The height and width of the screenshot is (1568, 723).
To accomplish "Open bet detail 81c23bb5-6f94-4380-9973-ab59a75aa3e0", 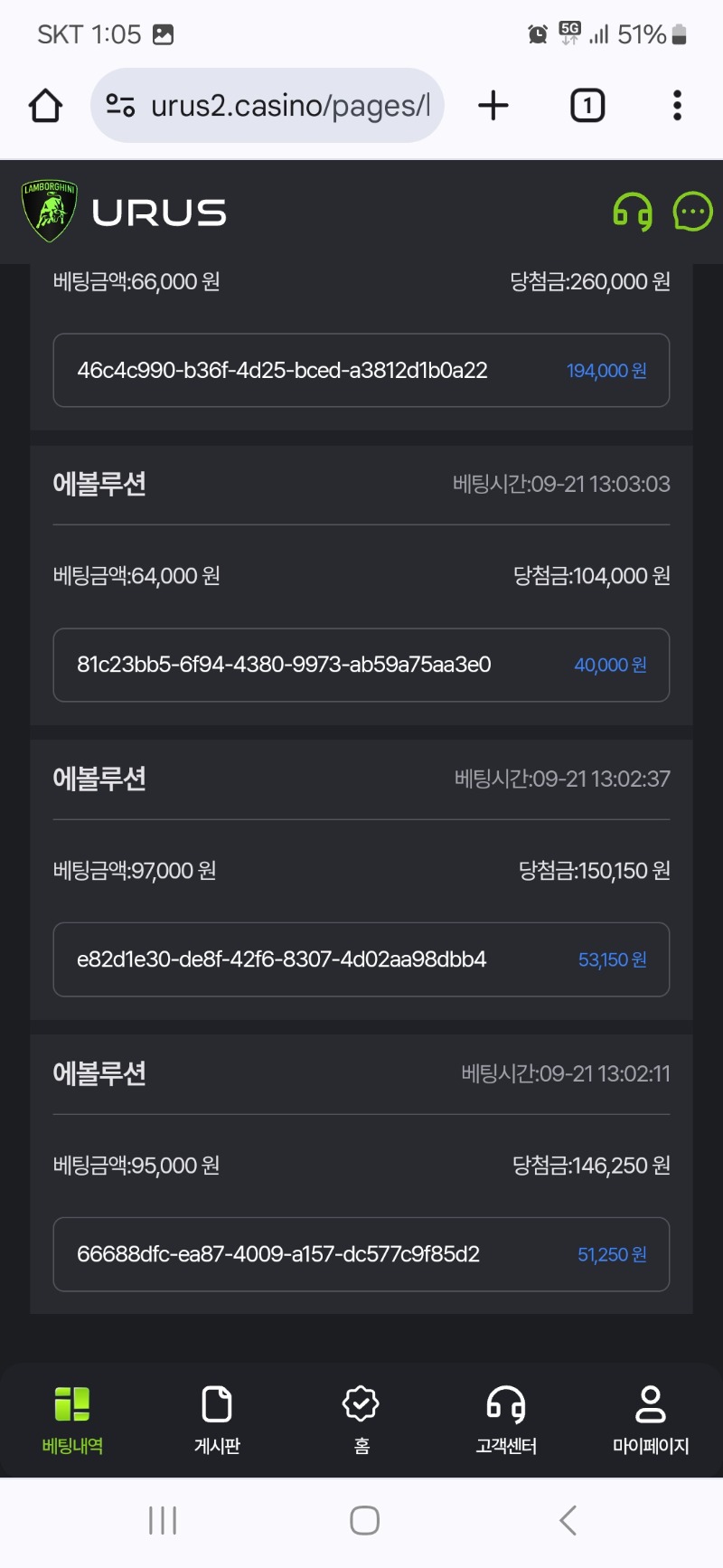I will pos(361,665).
